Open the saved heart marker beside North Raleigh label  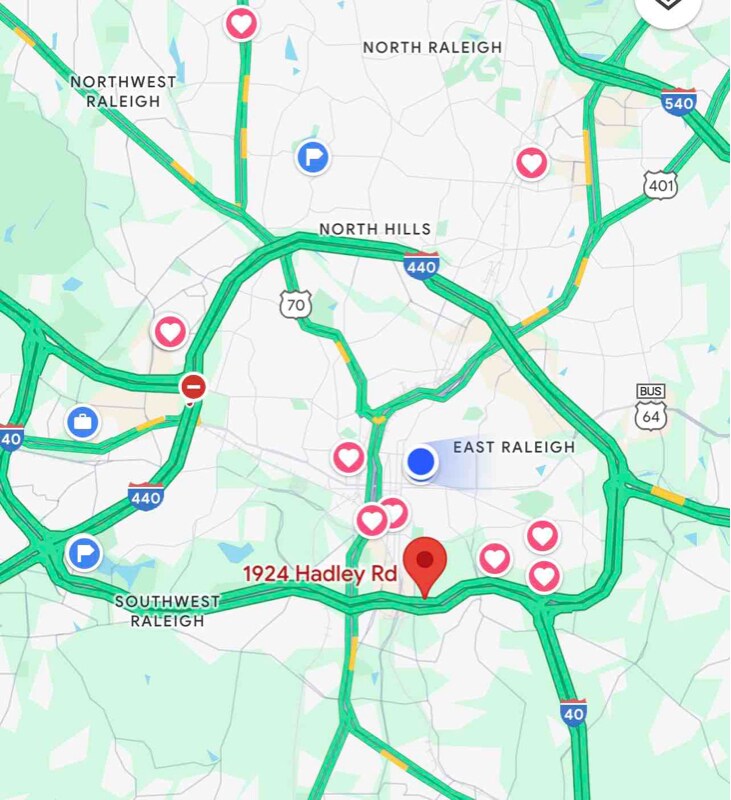coord(241,22)
